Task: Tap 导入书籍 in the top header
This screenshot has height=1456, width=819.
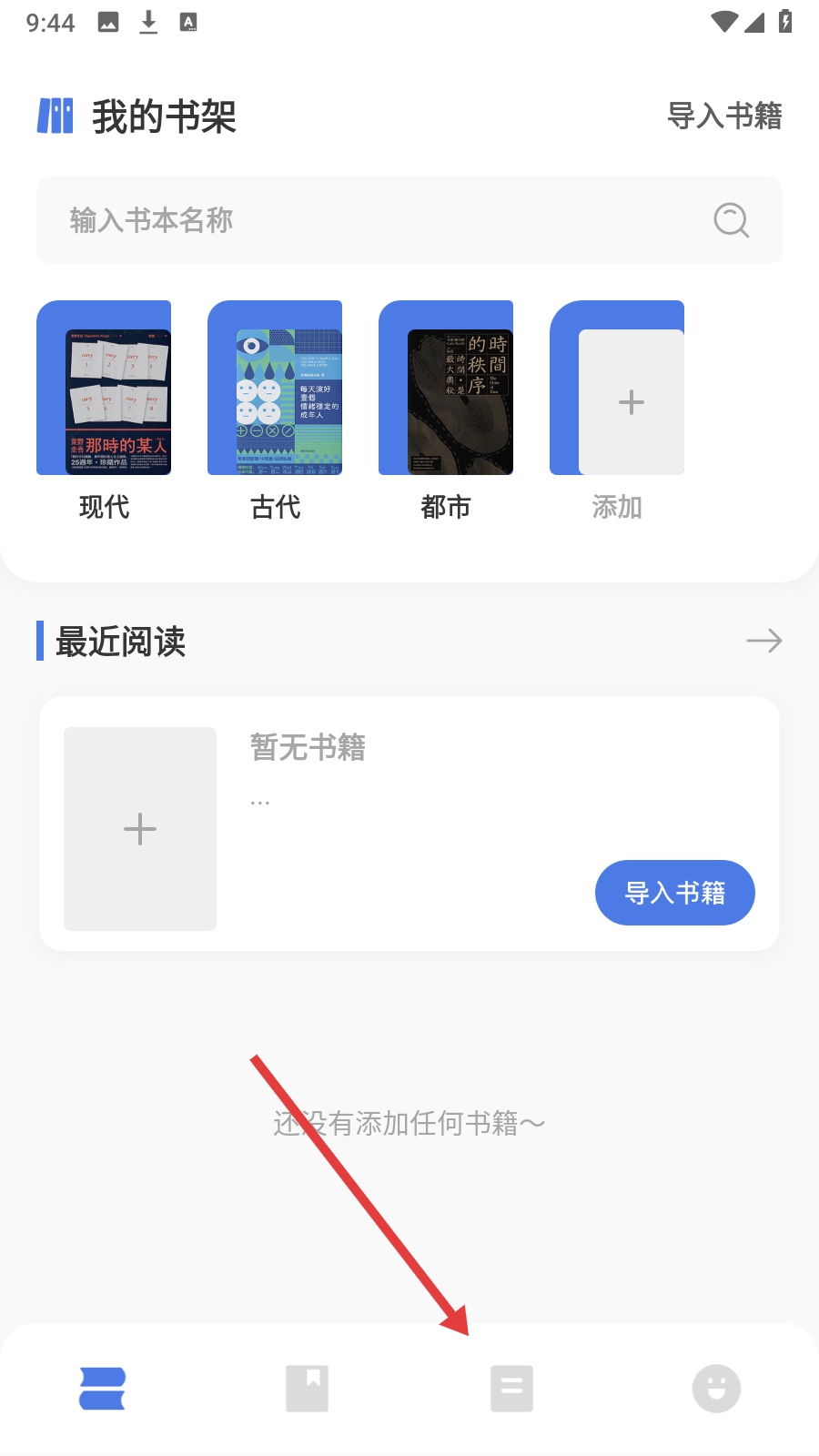Action: click(724, 116)
